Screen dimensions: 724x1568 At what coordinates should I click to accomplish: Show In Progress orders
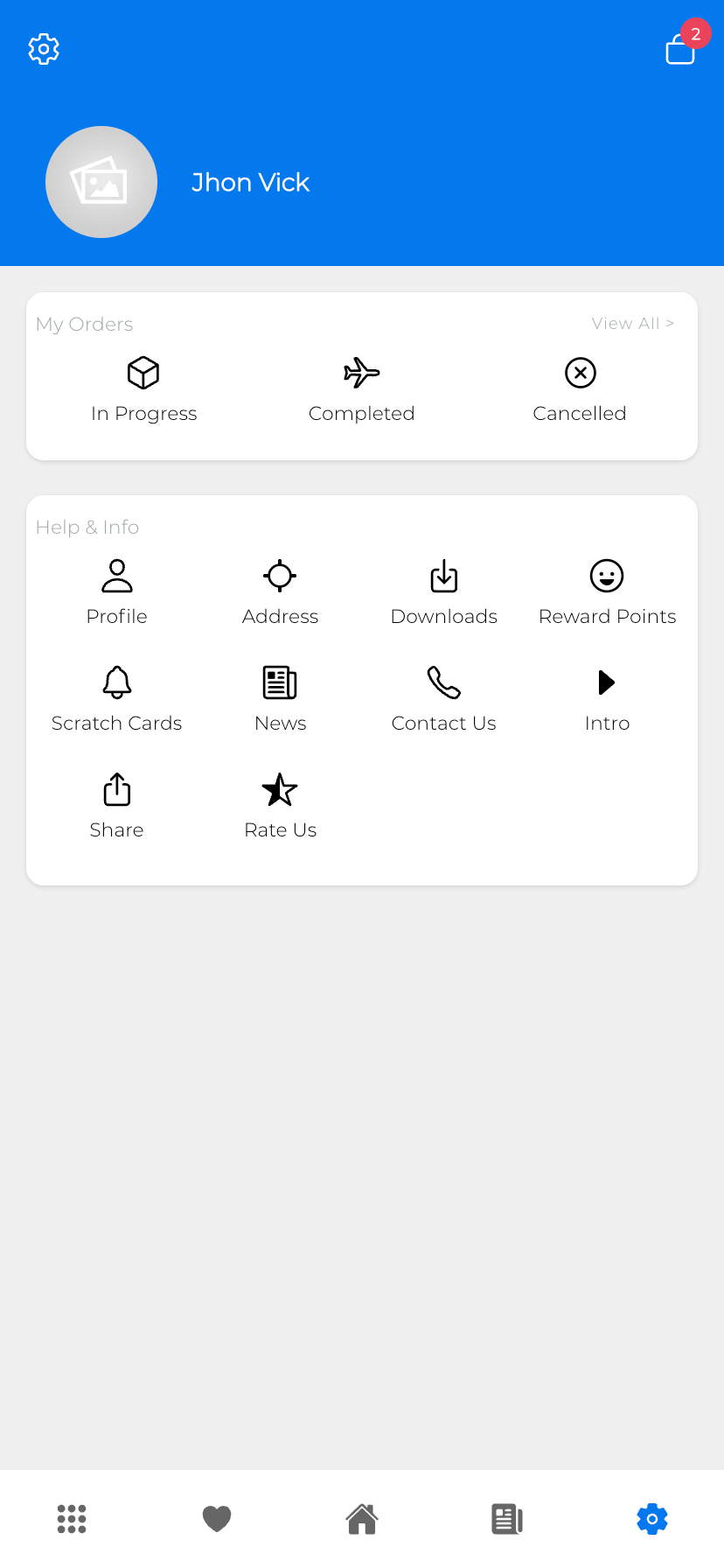[x=143, y=389]
